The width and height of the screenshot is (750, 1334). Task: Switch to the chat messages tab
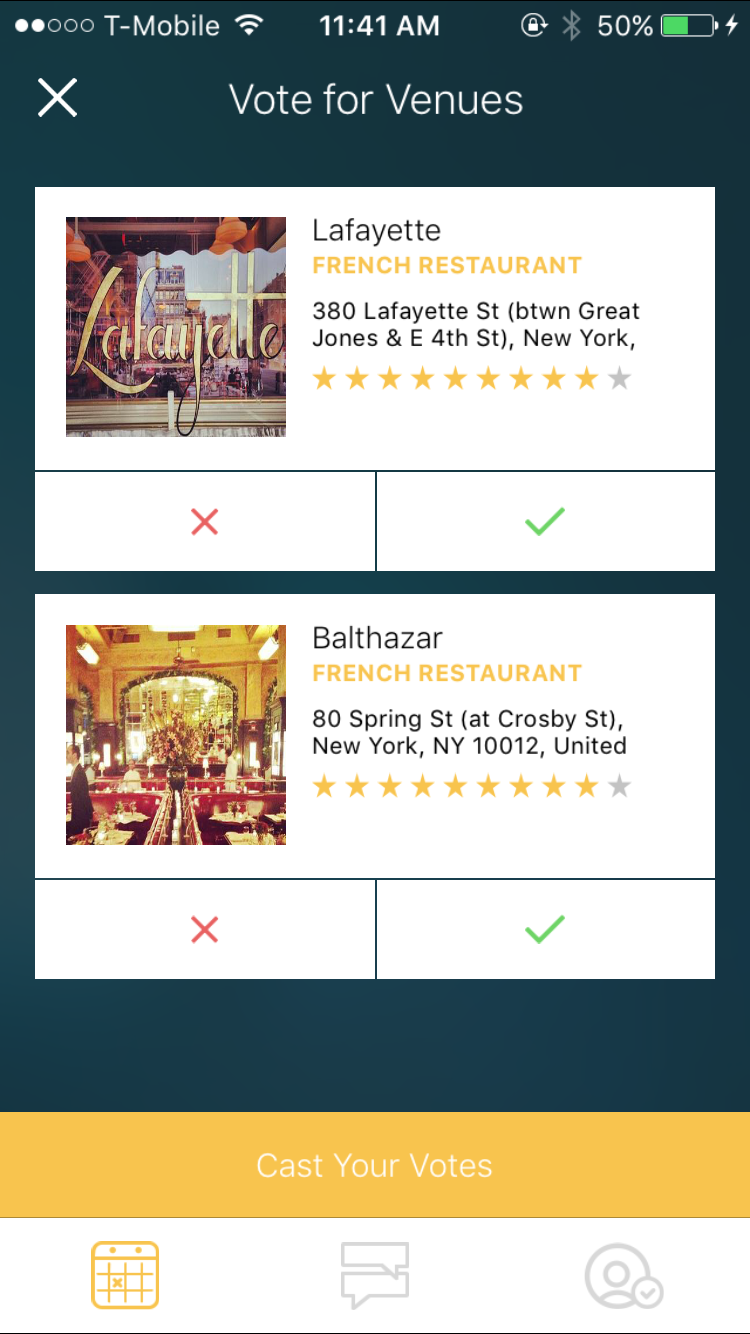tap(375, 1275)
